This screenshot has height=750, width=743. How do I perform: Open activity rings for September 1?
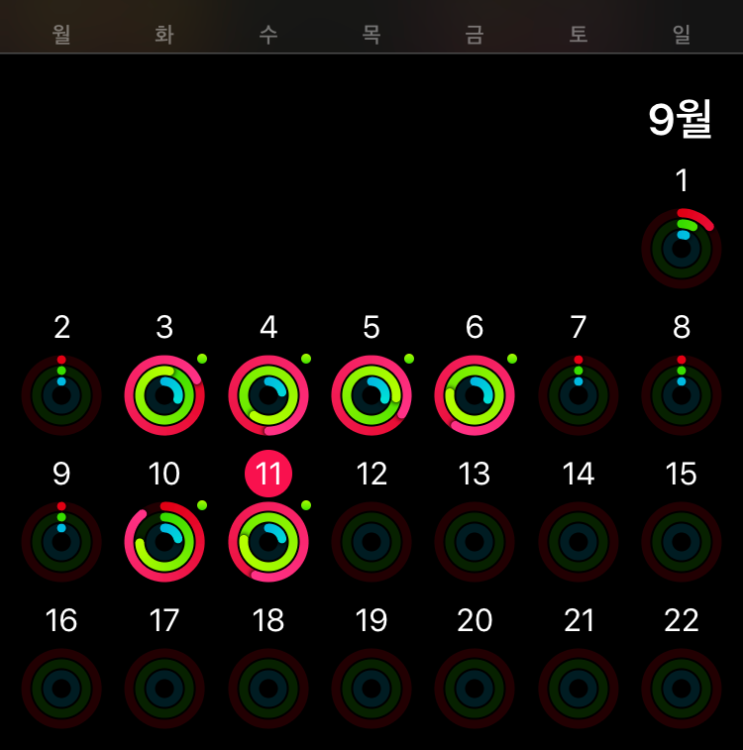point(681,249)
